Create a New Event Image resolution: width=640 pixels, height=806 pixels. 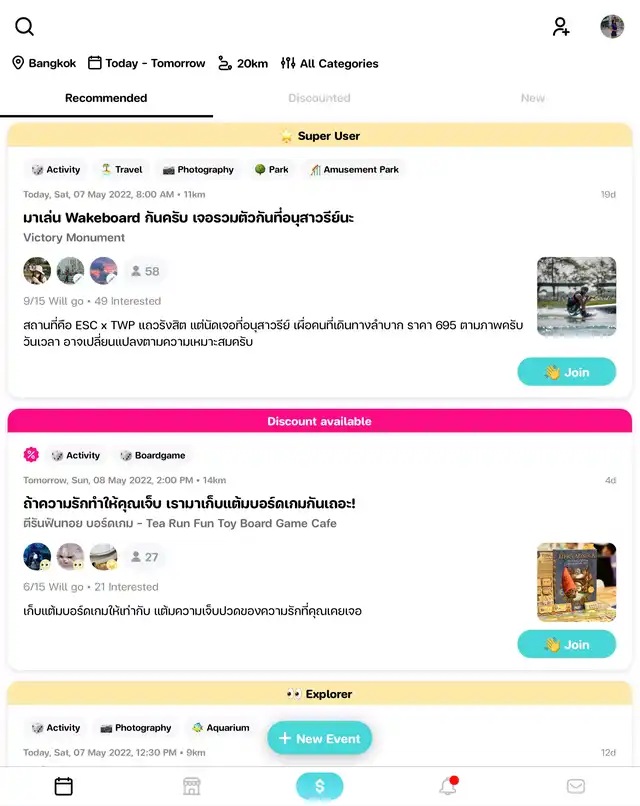tap(319, 738)
